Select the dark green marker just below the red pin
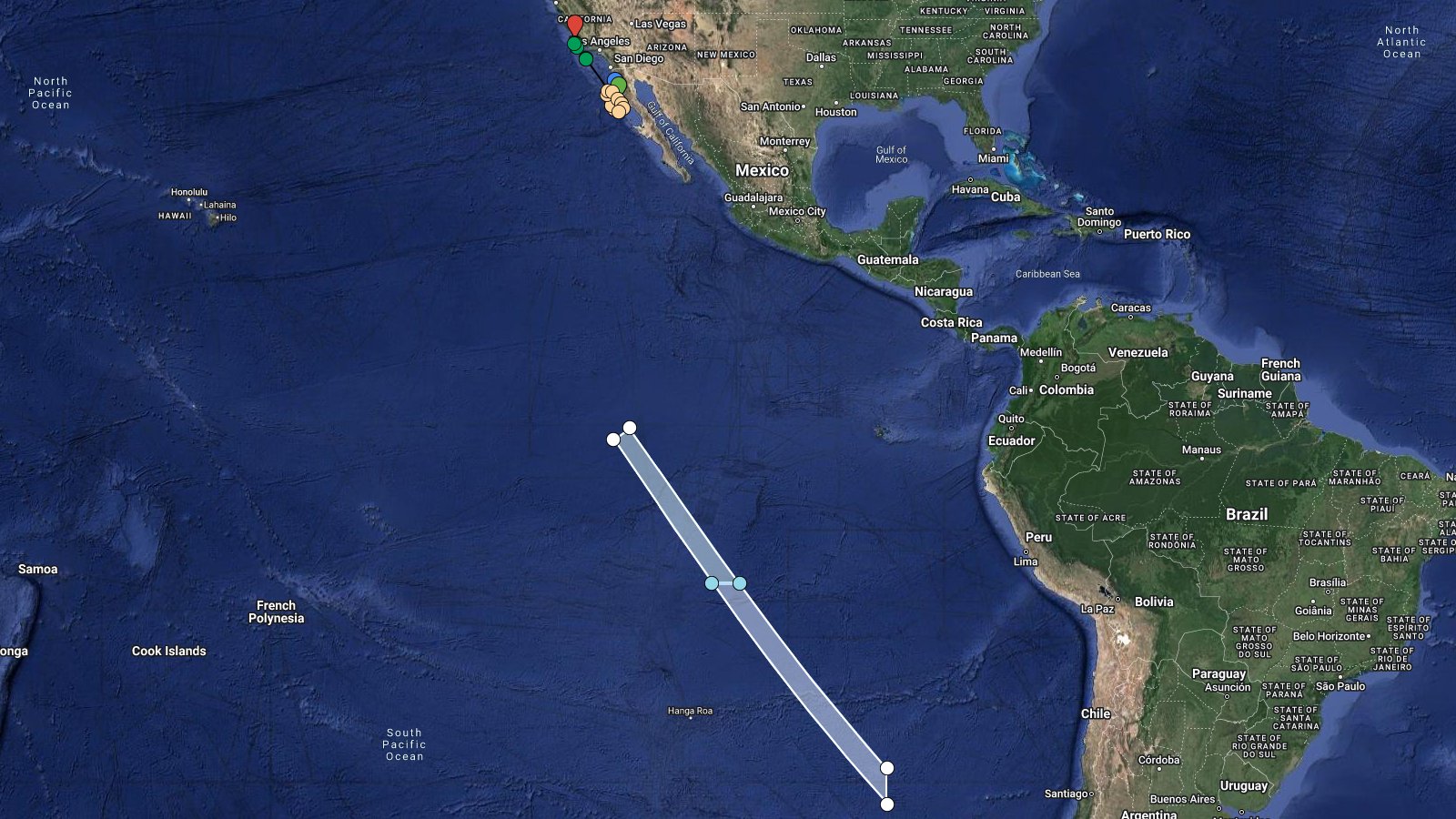Image resolution: width=1456 pixels, height=819 pixels. (x=574, y=44)
